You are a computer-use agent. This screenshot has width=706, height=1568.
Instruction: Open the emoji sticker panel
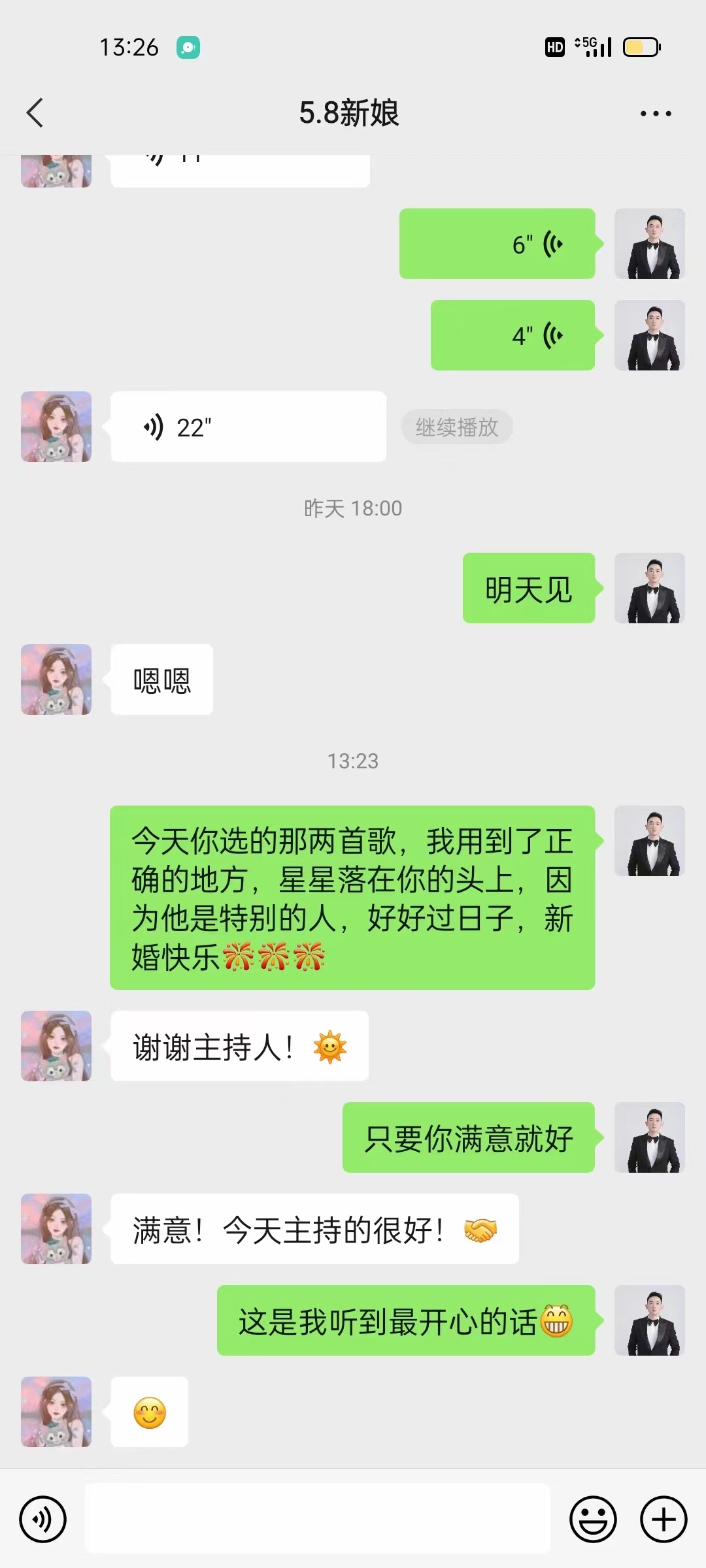593,1519
